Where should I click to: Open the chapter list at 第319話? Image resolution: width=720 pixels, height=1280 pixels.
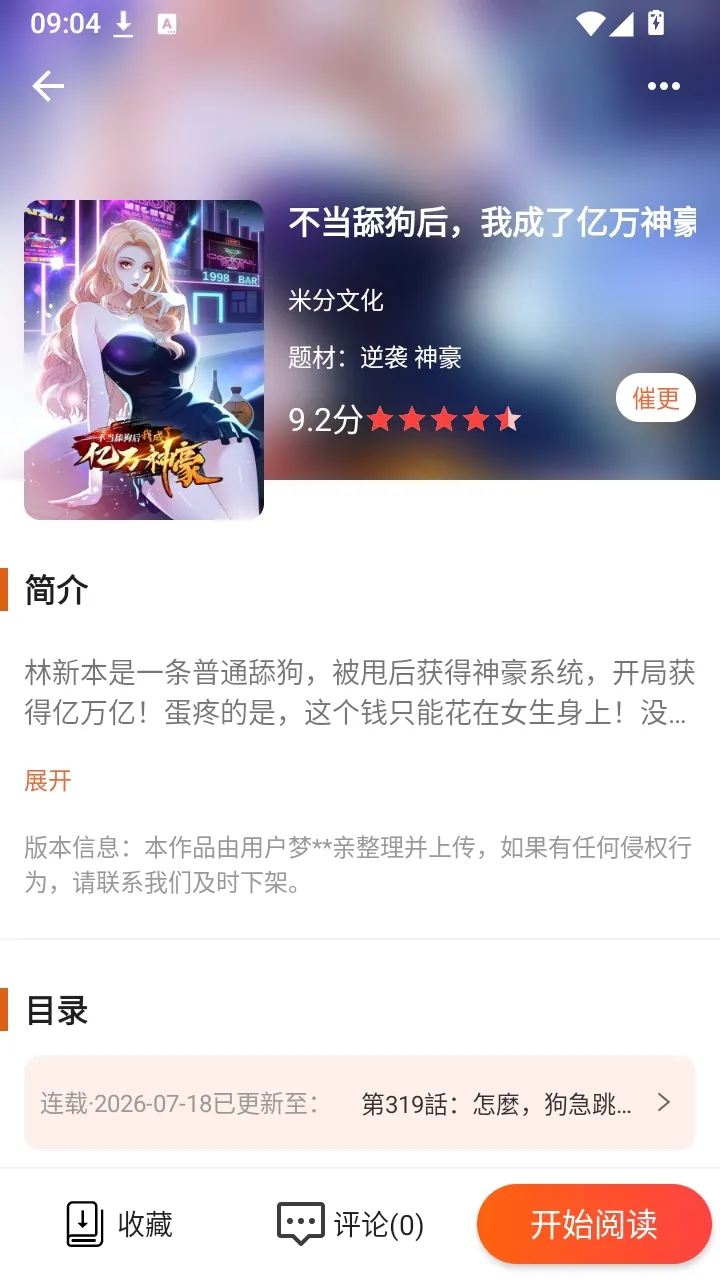[359, 1103]
